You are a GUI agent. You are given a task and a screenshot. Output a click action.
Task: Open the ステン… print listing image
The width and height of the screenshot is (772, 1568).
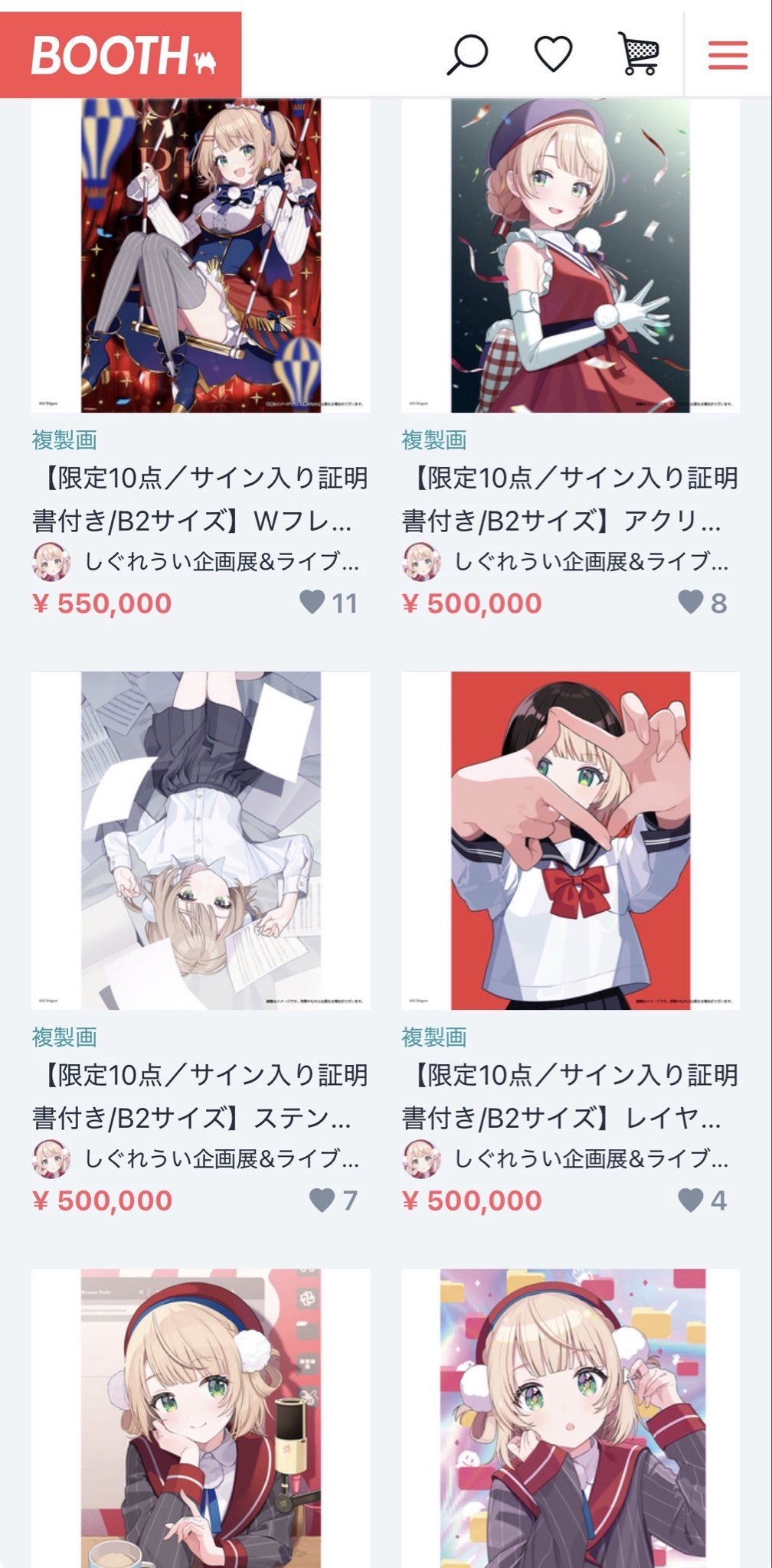(x=201, y=841)
